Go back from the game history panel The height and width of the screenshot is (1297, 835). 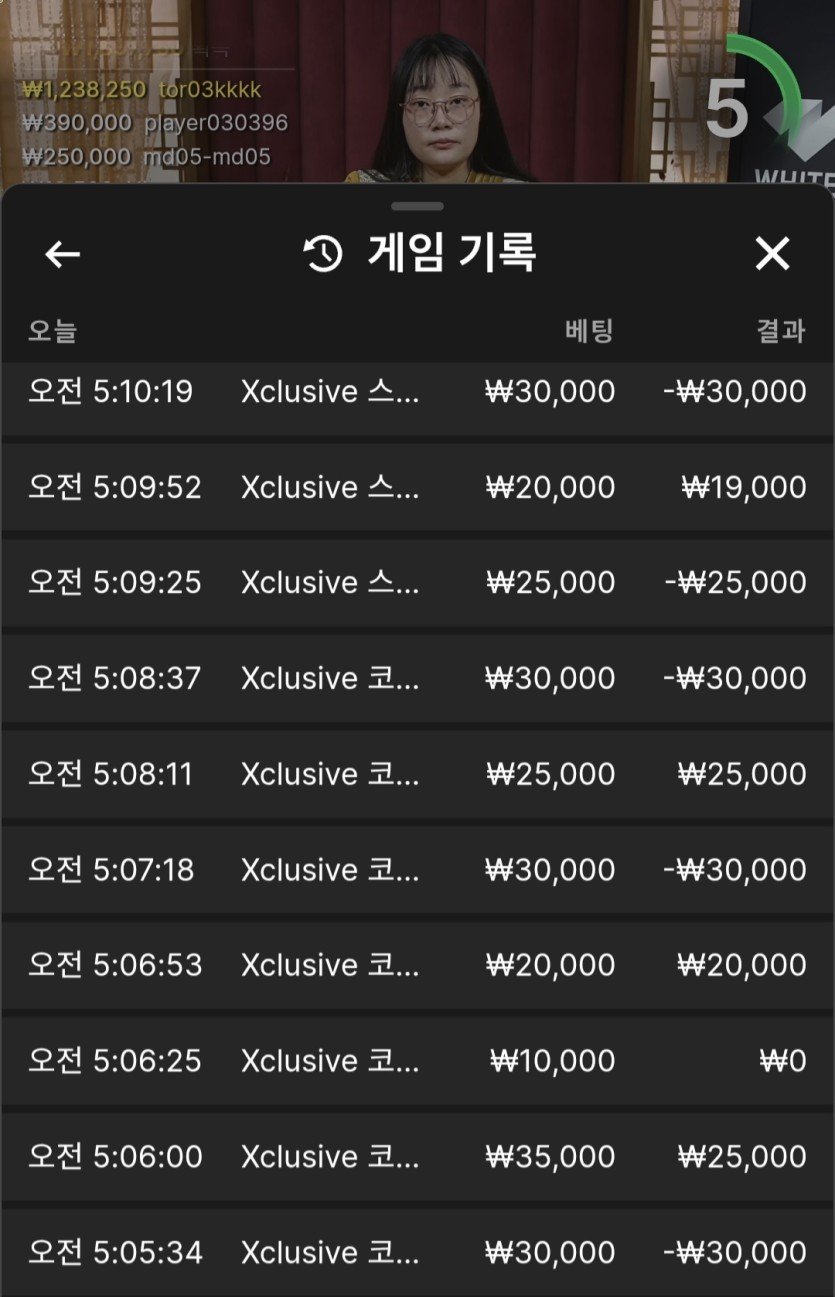[62, 255]
